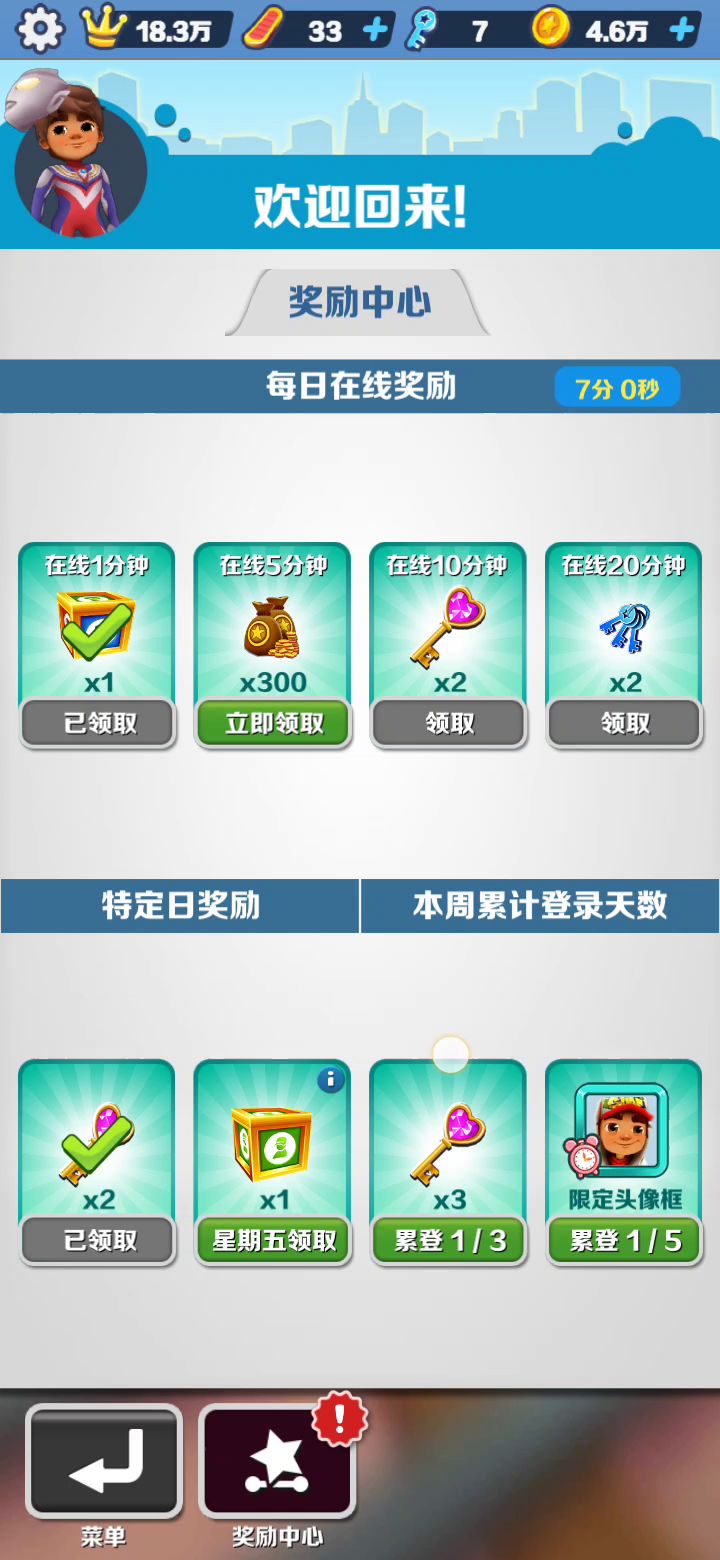
Task: Add more coins with the plus icon
Action: [x=682, y=30]
